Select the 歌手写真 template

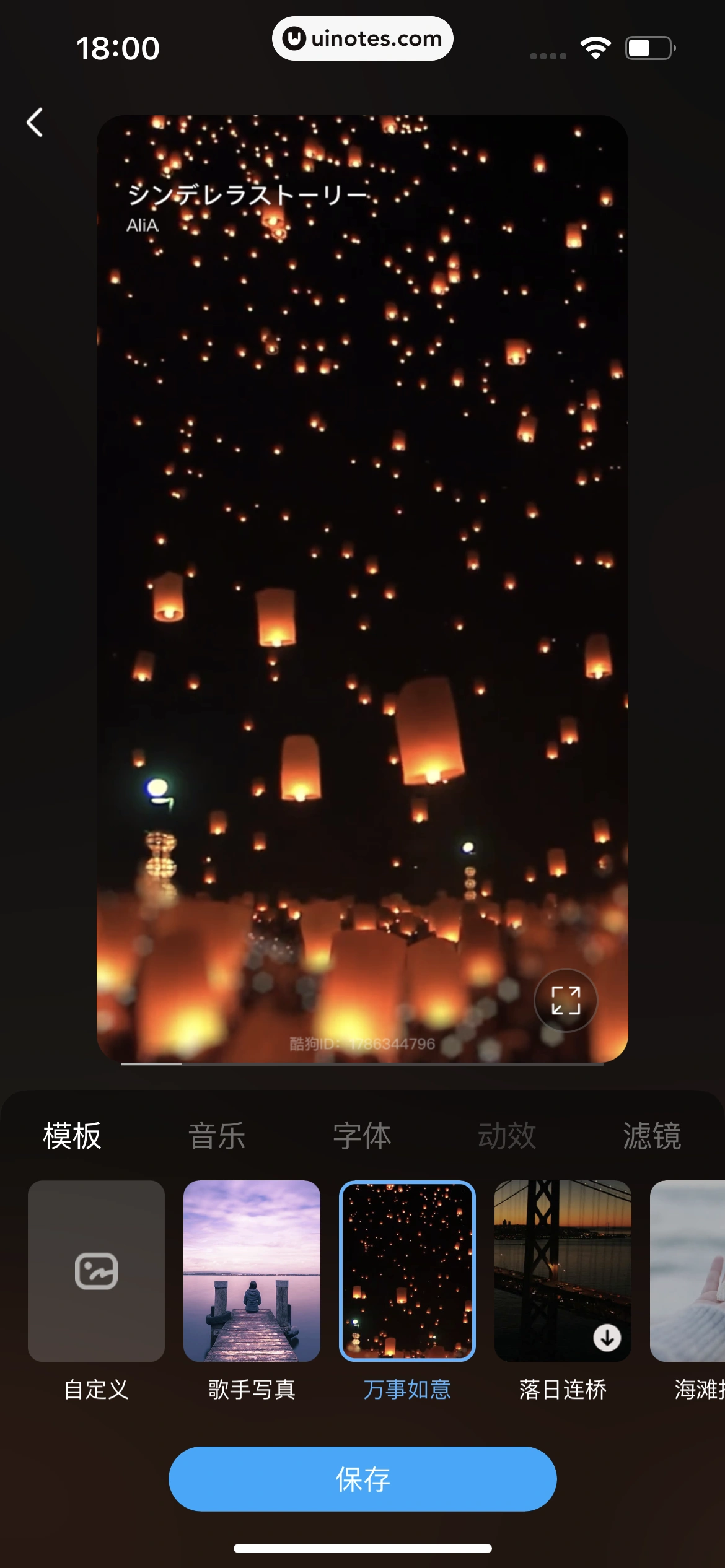coord(252,1271)
